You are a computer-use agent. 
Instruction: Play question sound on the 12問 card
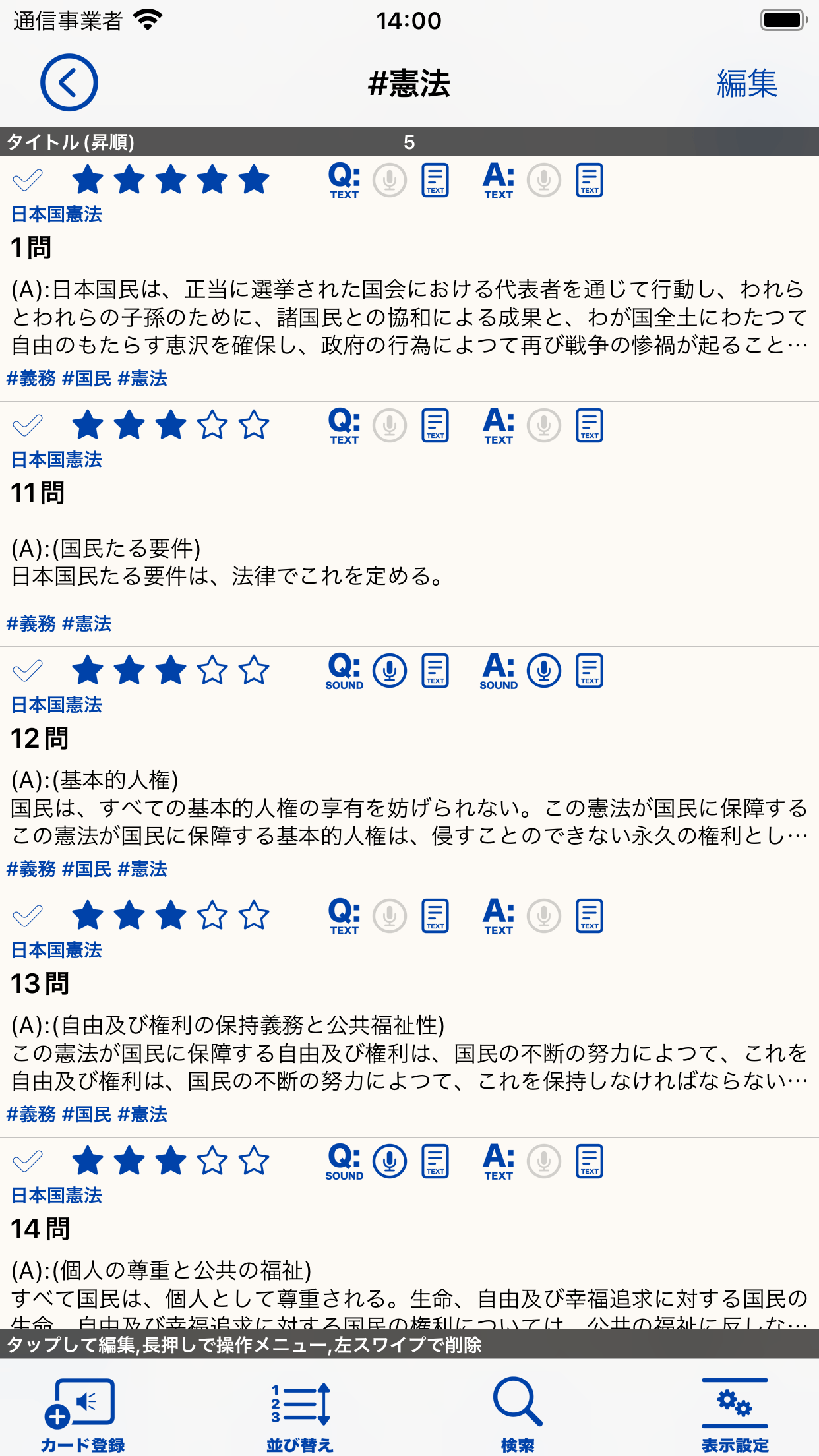click(390, 671)
